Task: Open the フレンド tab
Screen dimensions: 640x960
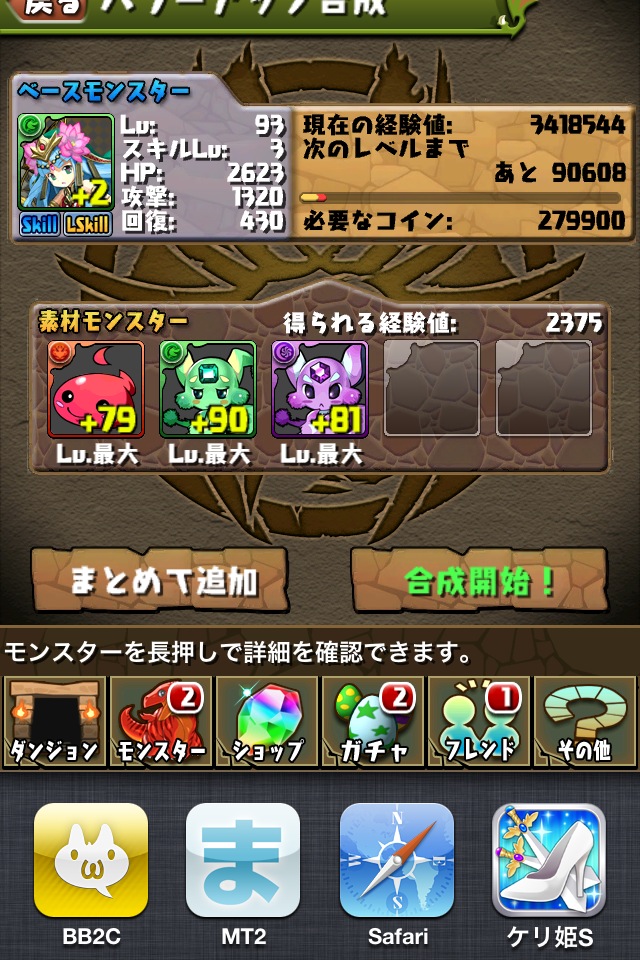Action: (x=479, y=721)
